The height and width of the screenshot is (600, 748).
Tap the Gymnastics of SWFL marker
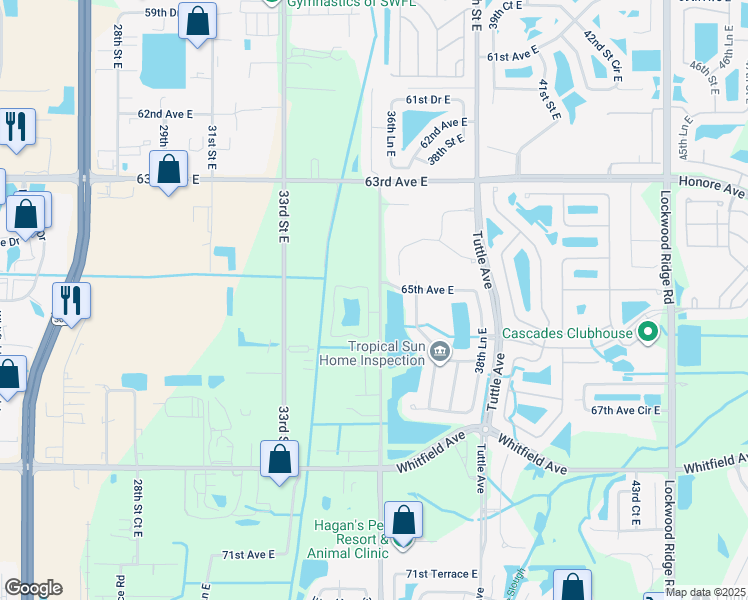272,3
